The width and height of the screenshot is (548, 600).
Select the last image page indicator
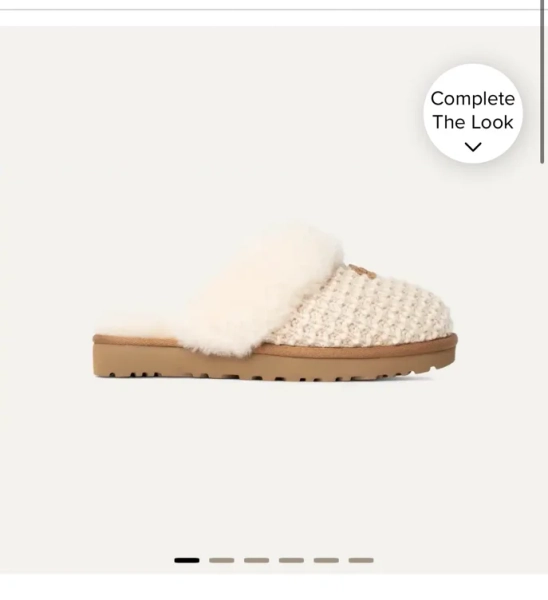pos(361,560)
